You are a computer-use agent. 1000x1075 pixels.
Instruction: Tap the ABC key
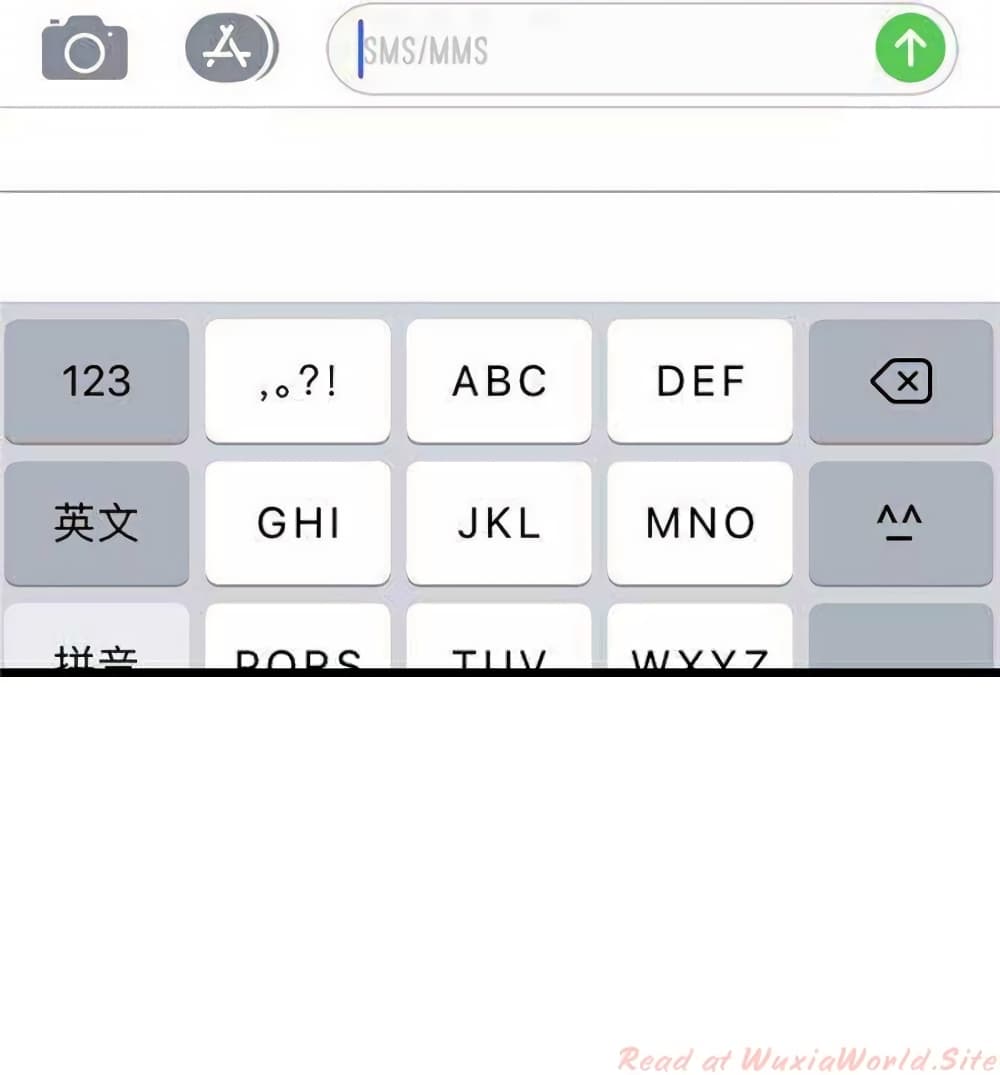[x=499, y=381]
